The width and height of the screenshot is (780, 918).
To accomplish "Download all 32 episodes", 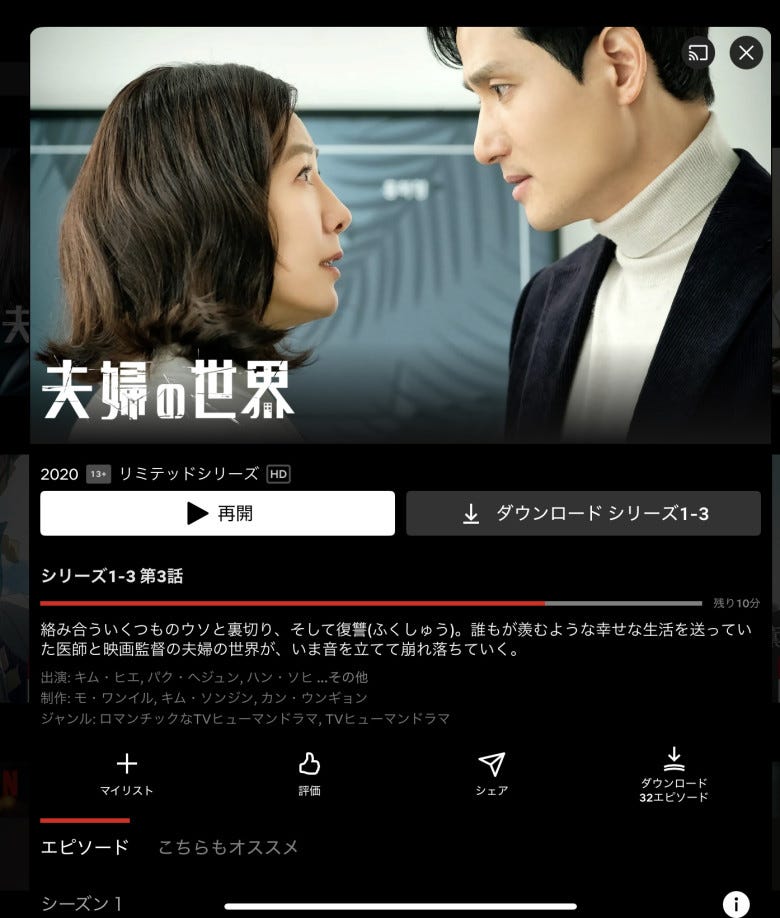I will click(x=673, y=774).
